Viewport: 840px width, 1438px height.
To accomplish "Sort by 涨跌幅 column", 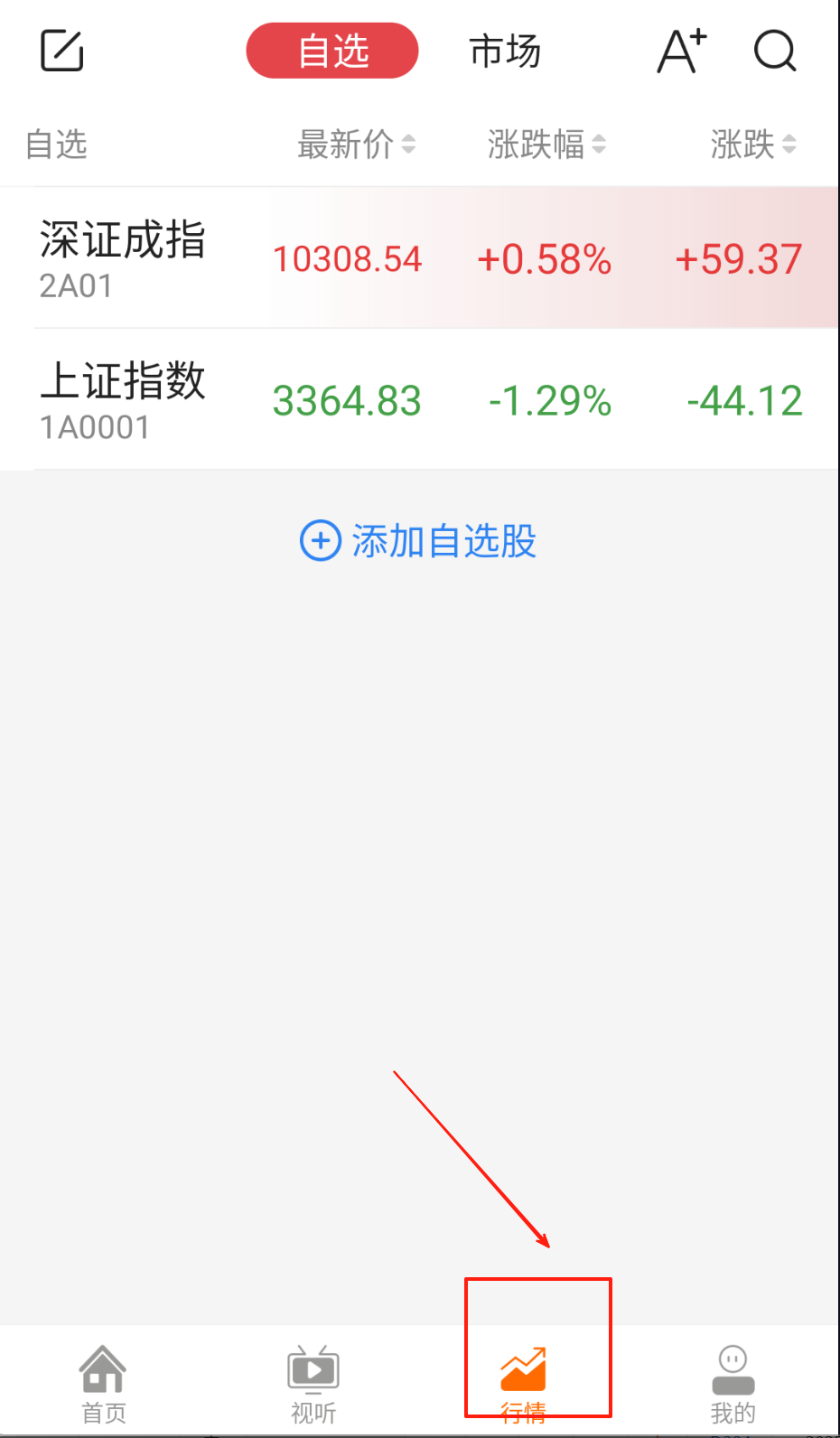I will coord(546,145).
